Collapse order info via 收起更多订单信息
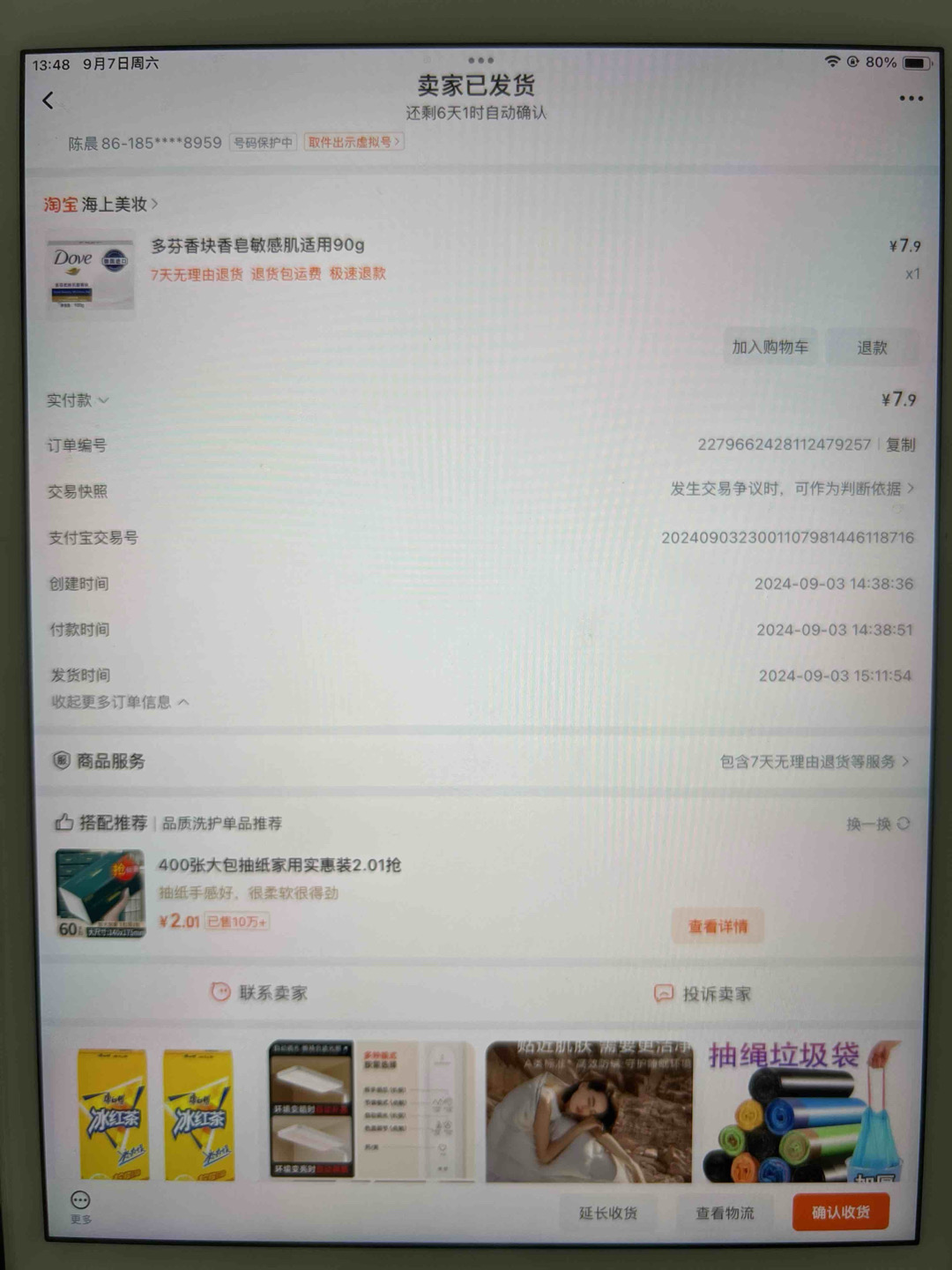Image resolution: width=952 pixels, height=1270 pixels. tap(119, 702)
